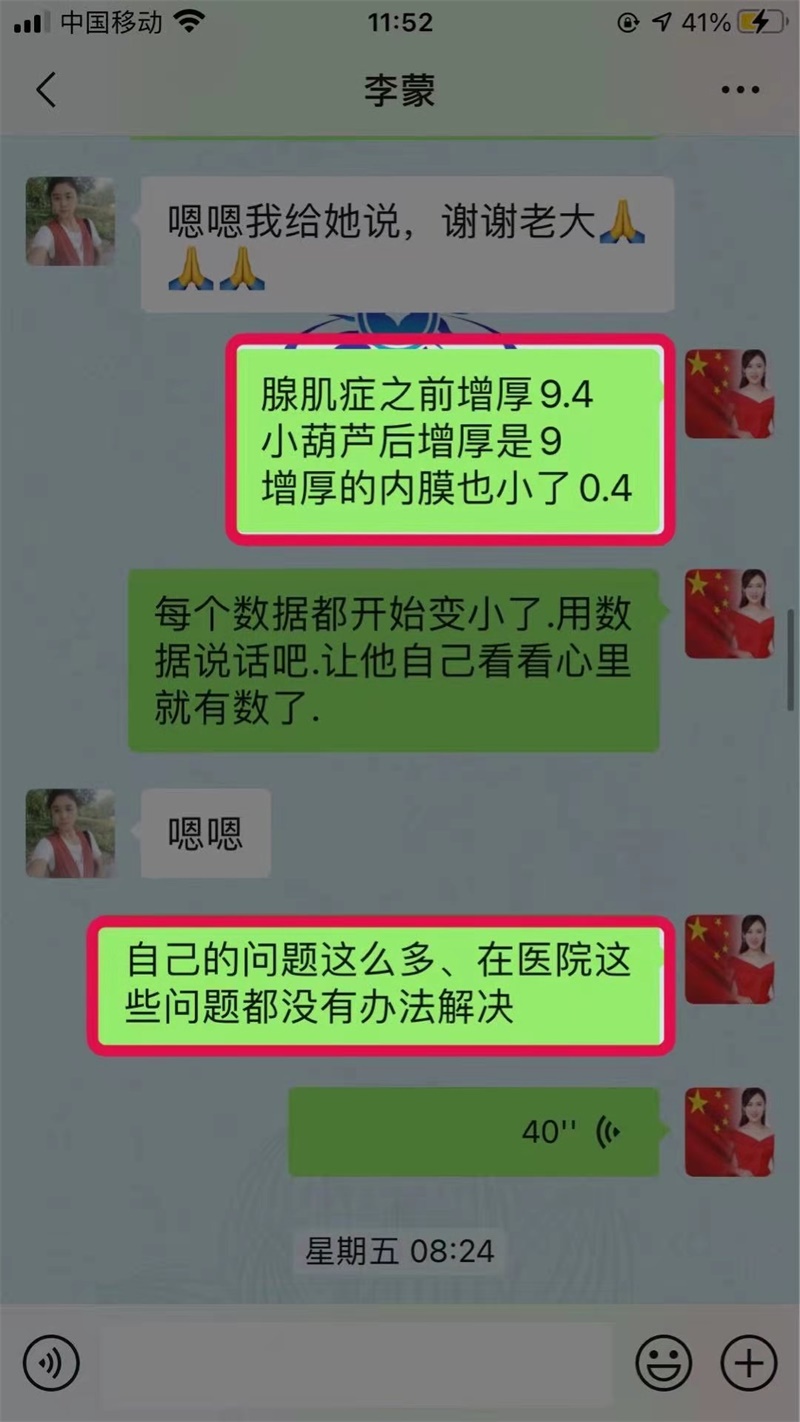The width and height of the screenshot is (800, 1422).
Task: Tap the message text input field
Action: click(356, 1363)
